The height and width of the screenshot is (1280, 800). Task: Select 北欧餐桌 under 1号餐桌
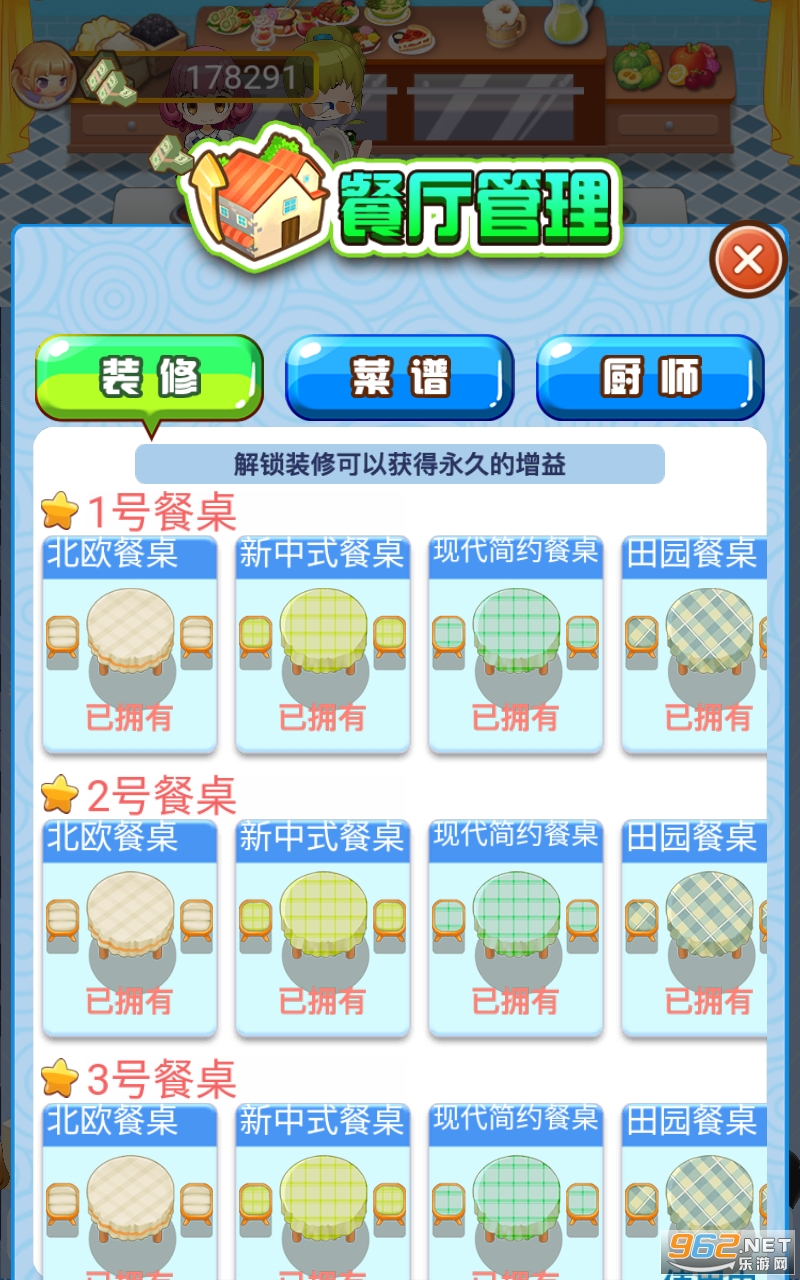click(130, 645)
